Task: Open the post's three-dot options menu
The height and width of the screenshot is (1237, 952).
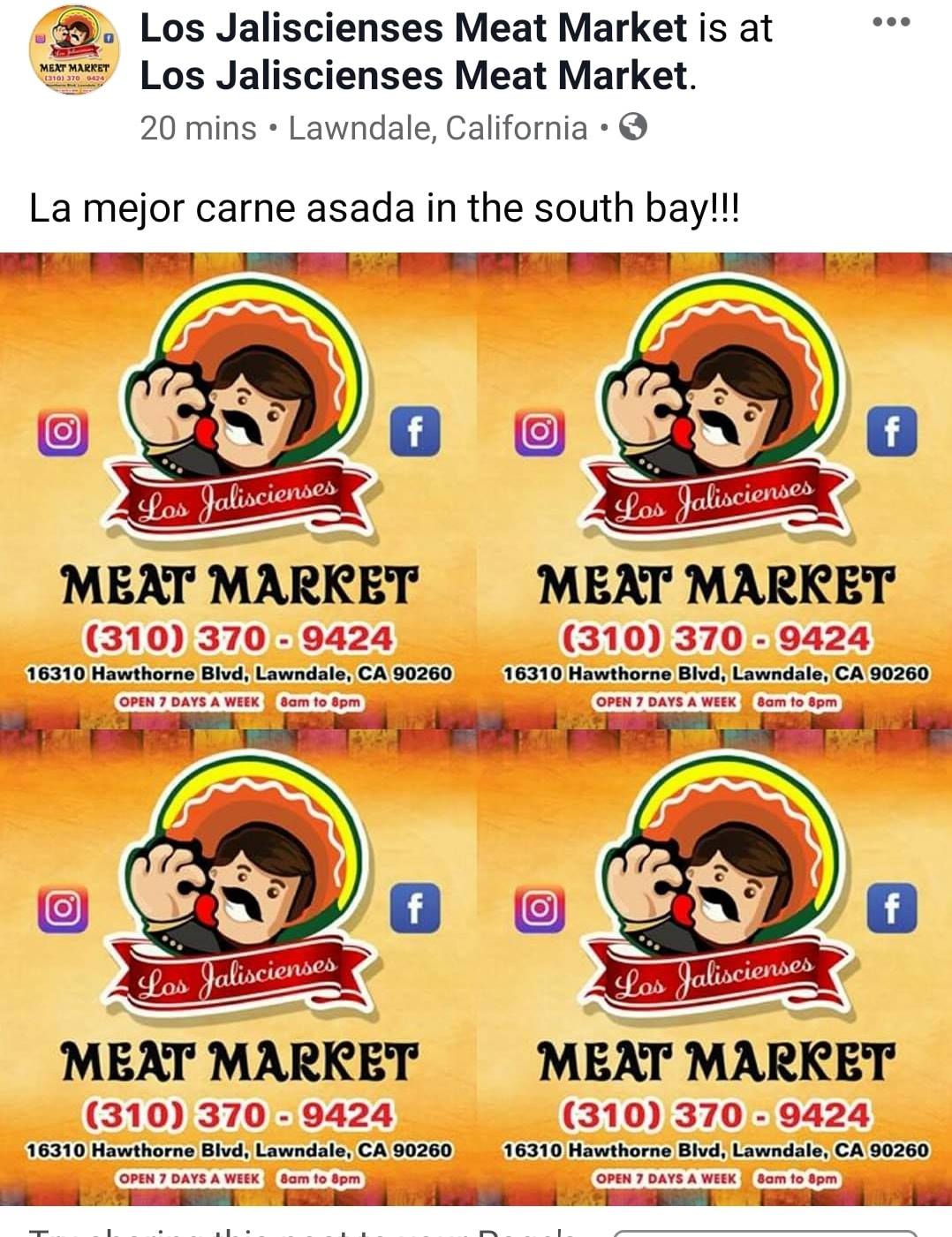Action: pyautogui.click(x=891, y=23)
